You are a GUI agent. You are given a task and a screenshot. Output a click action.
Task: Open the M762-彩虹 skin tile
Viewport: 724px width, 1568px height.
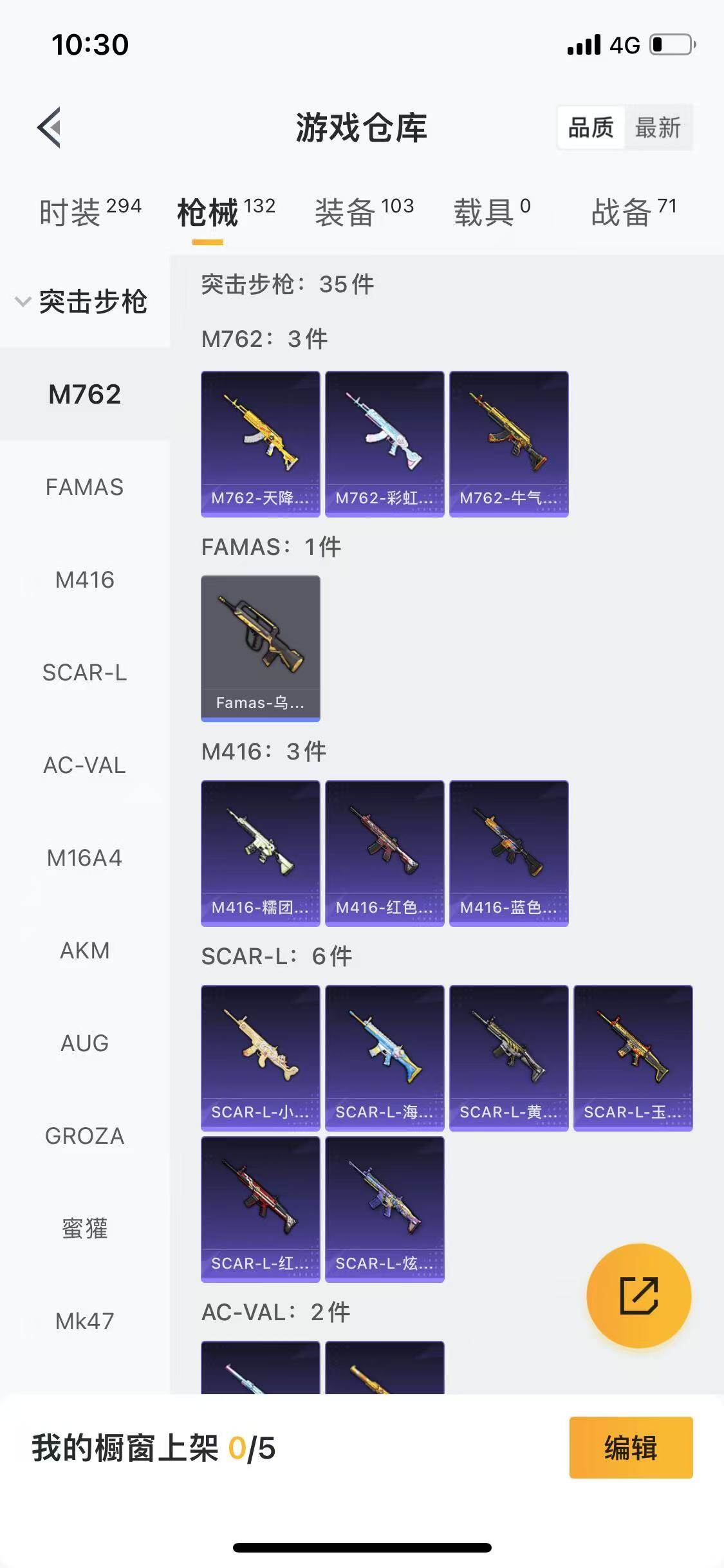pyautogui.click(x=384, y=443)
